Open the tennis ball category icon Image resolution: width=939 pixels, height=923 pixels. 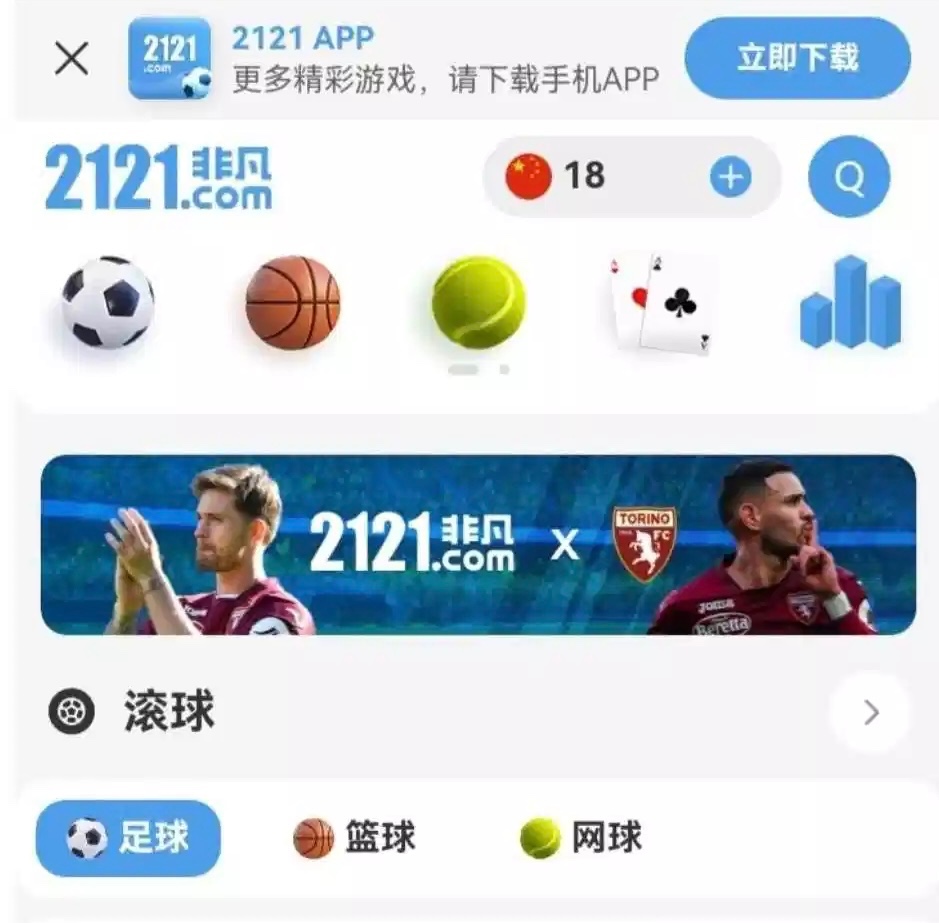478,302
